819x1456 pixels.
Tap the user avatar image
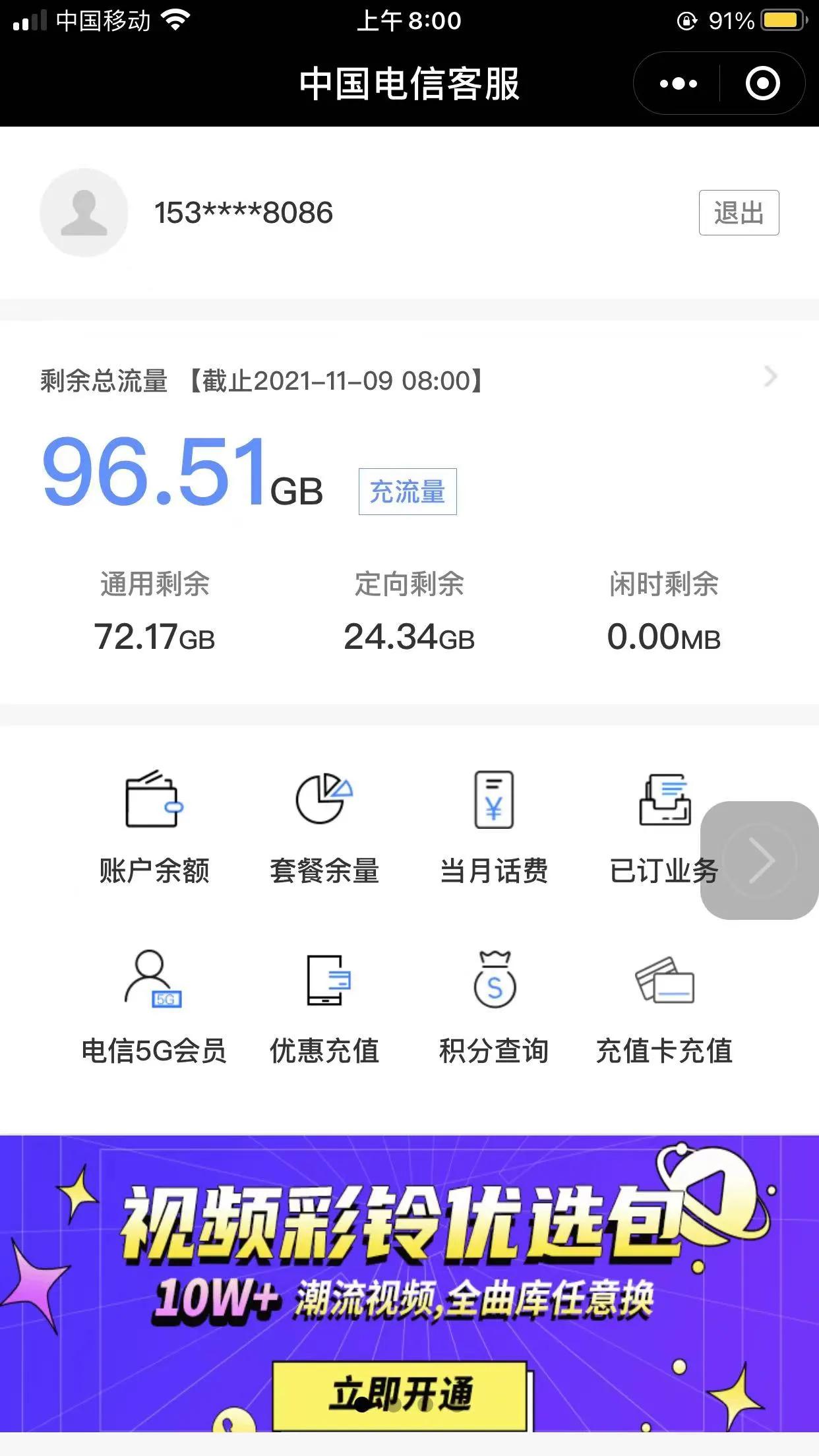pos(84,212)
